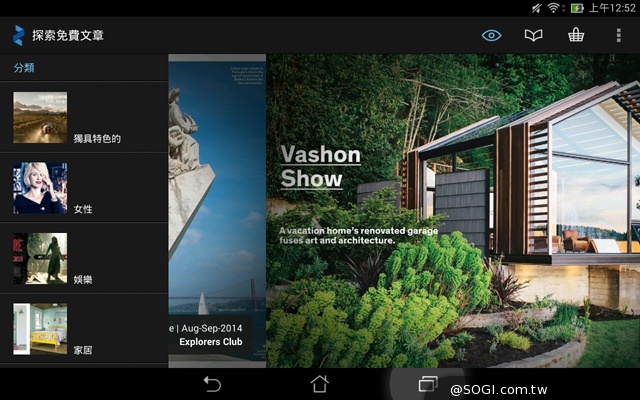Open the overflow menu
The height and width of the screenshot is (400, 640).
[x=619, y=36]
